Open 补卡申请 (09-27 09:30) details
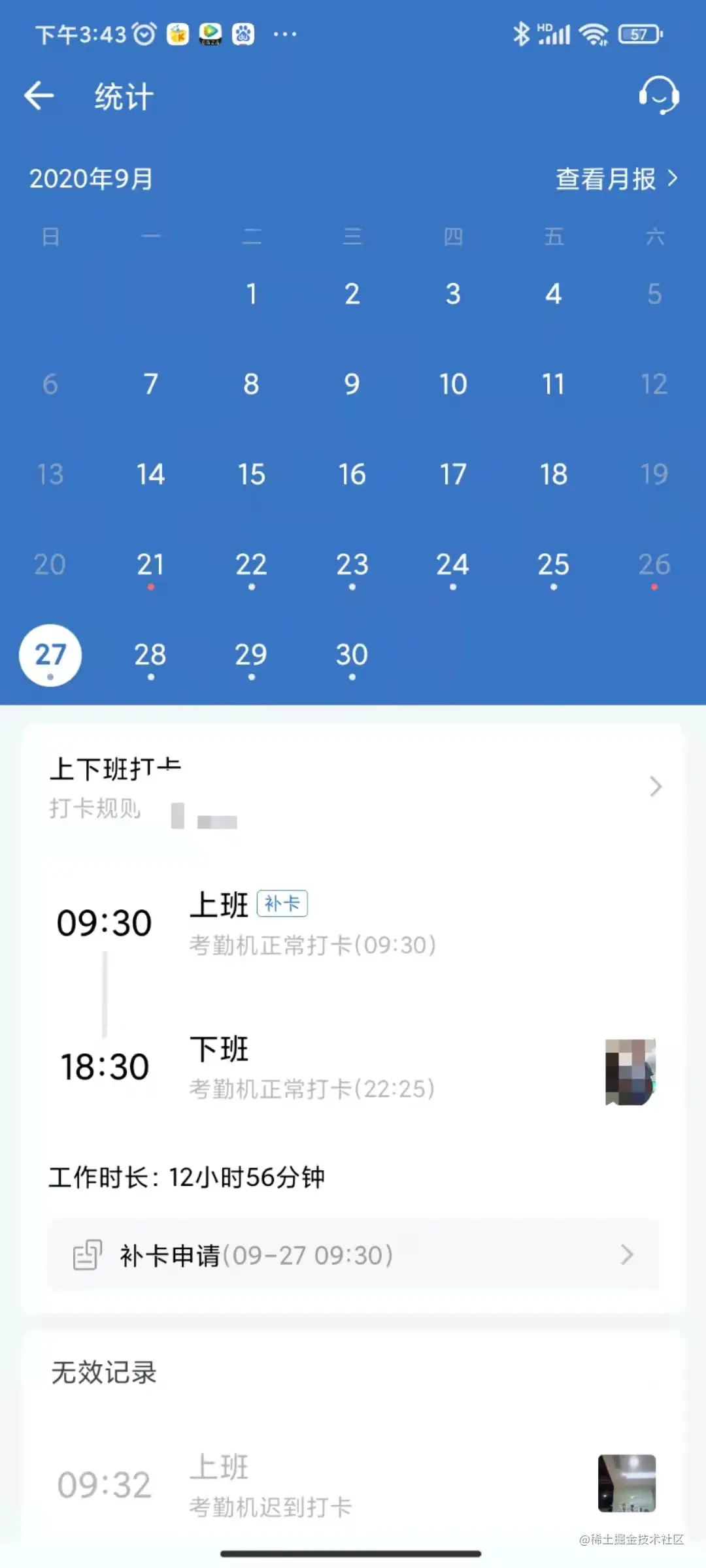 point(353,1254)
